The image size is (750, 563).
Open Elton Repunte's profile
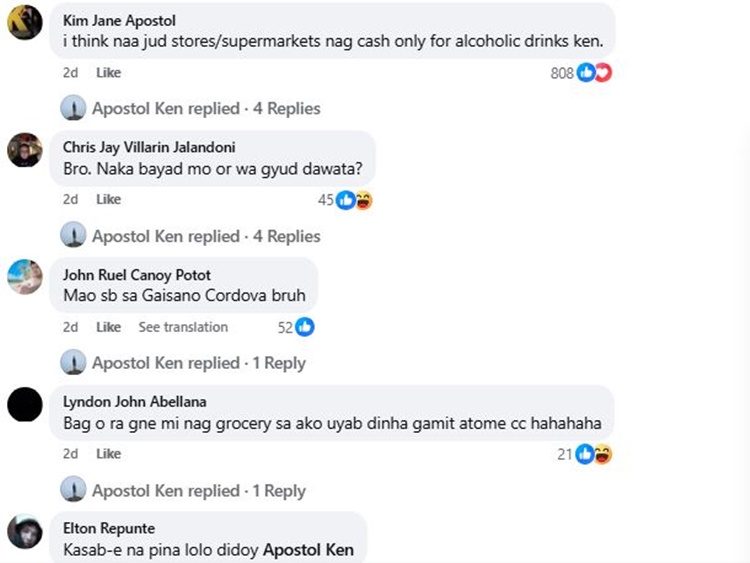click(x=109, y=528)
